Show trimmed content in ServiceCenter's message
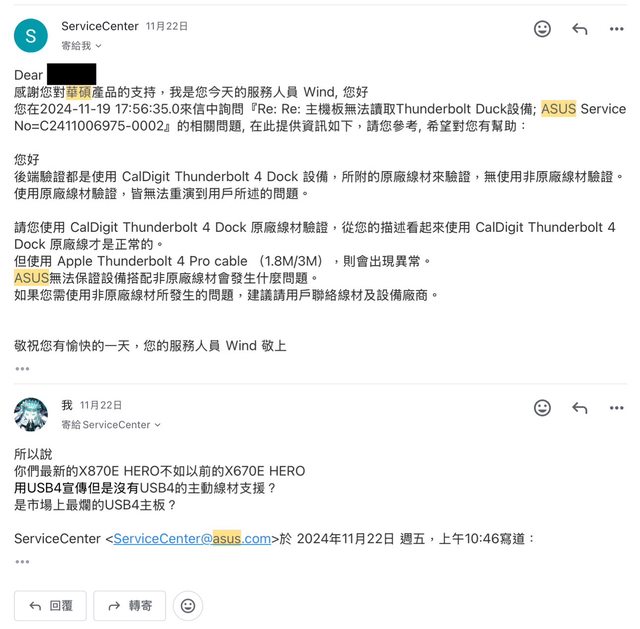The height and width of the screenshot is (629, 640). (22, 369)
